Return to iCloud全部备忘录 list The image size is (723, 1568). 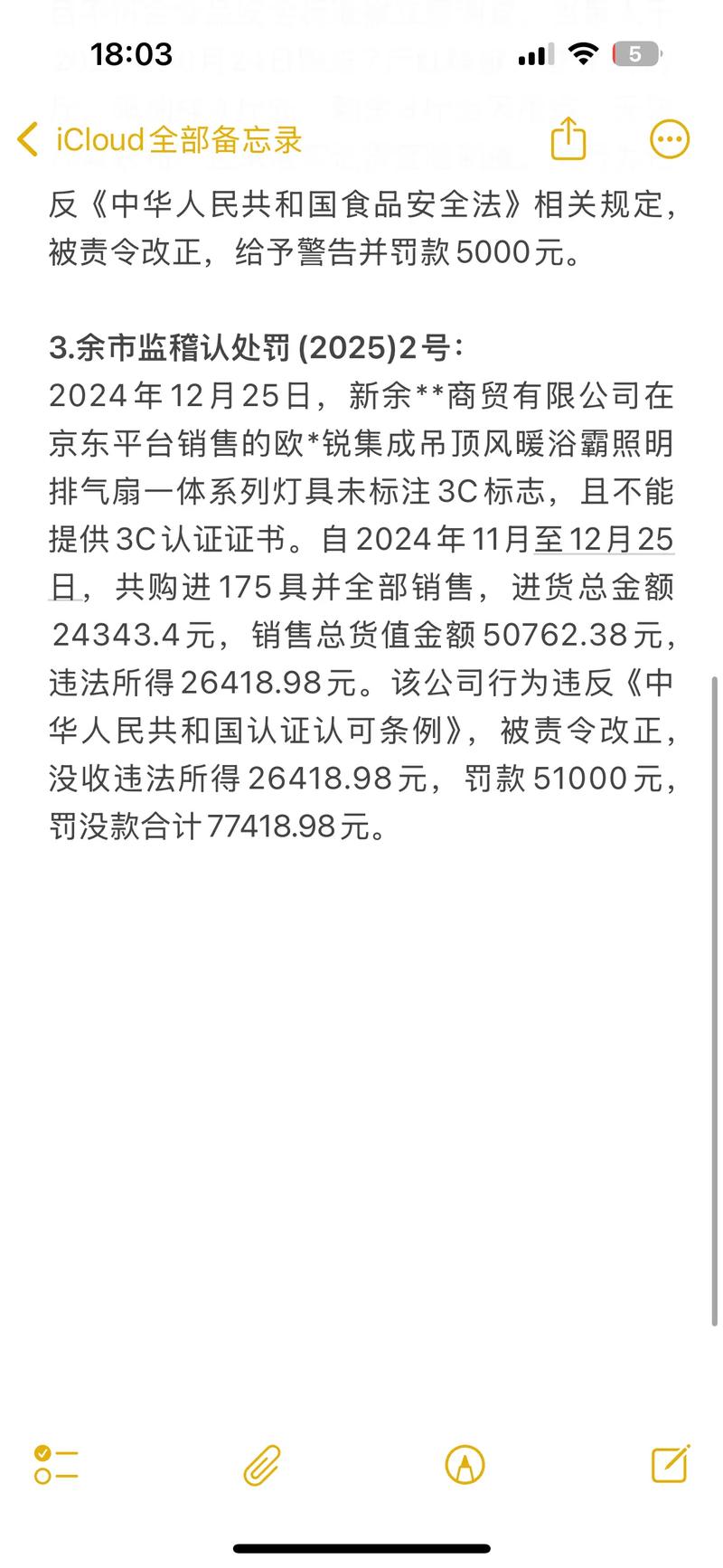pyautogui.click(x=176, y=140)
